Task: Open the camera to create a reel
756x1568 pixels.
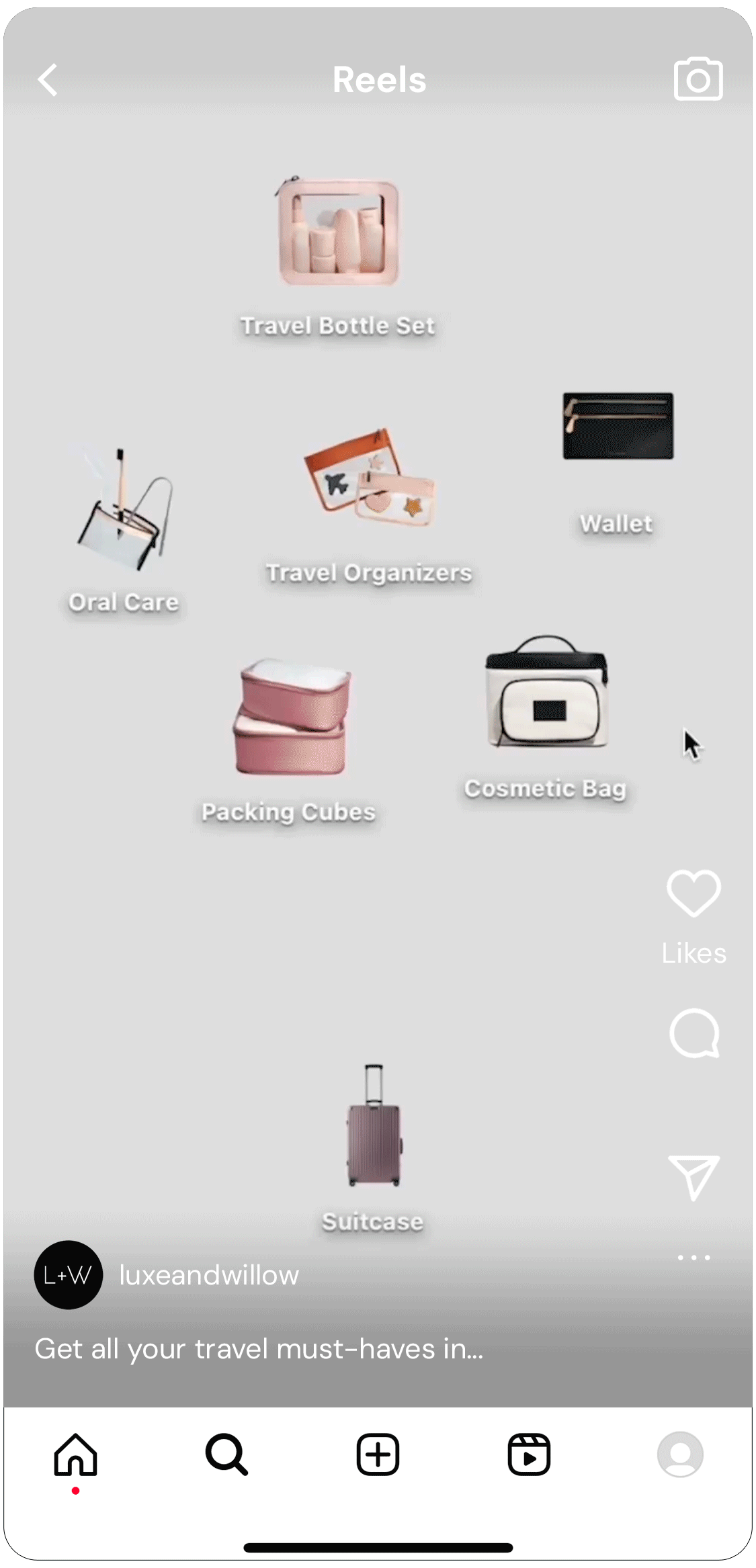Action: [x=698, y=80]
